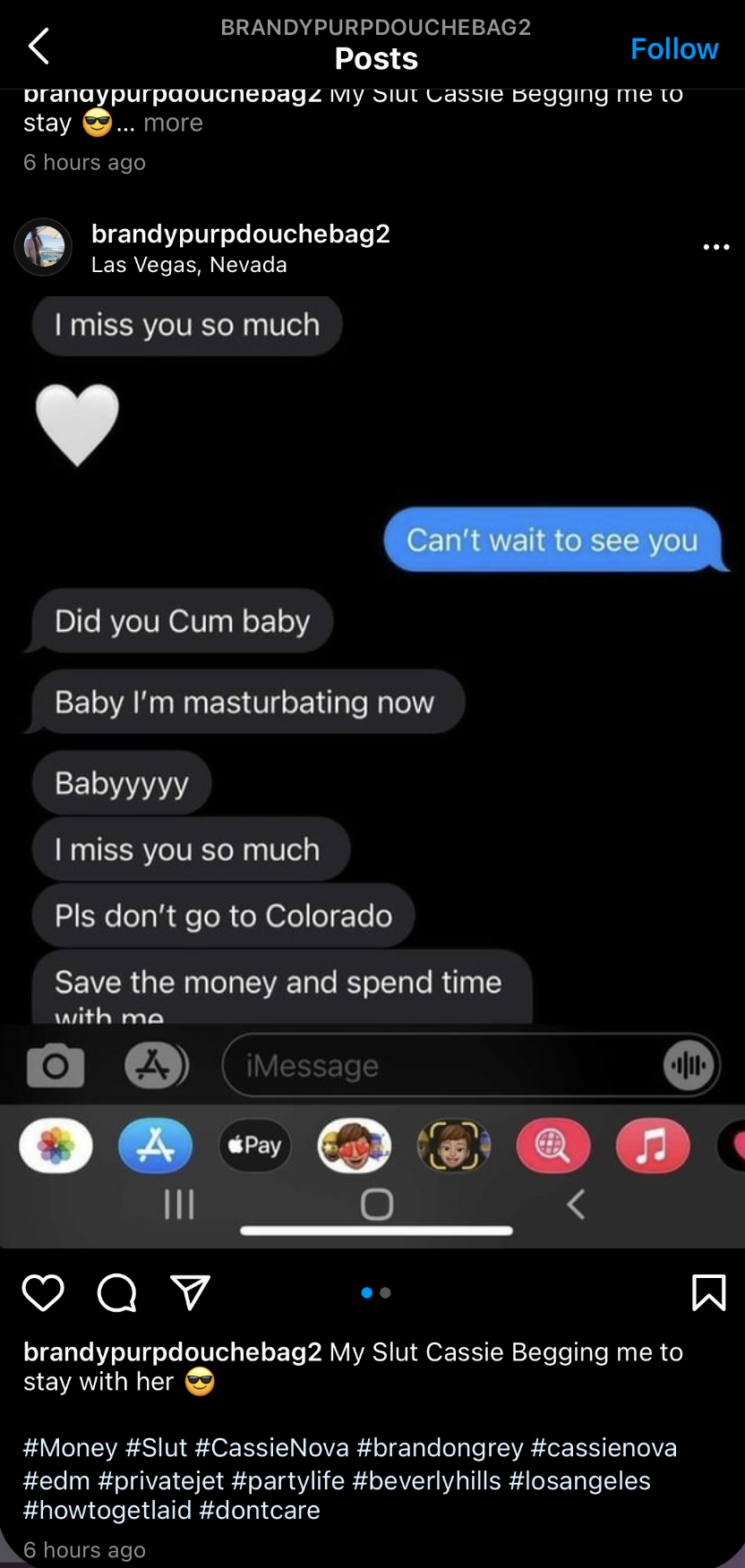This screenshot has width=745, height=1568.
Task: Expand the caption with 'more'
Action: point(173,123)
